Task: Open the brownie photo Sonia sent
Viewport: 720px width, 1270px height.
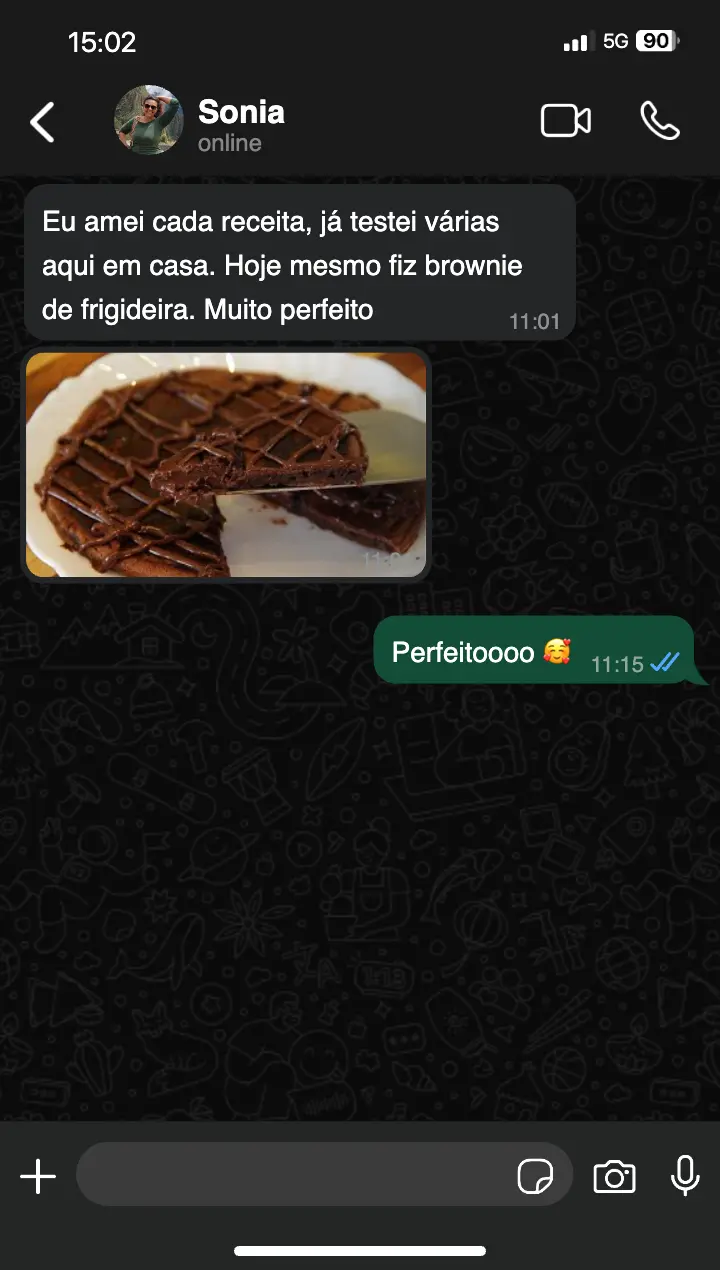Action: [226, 464]
